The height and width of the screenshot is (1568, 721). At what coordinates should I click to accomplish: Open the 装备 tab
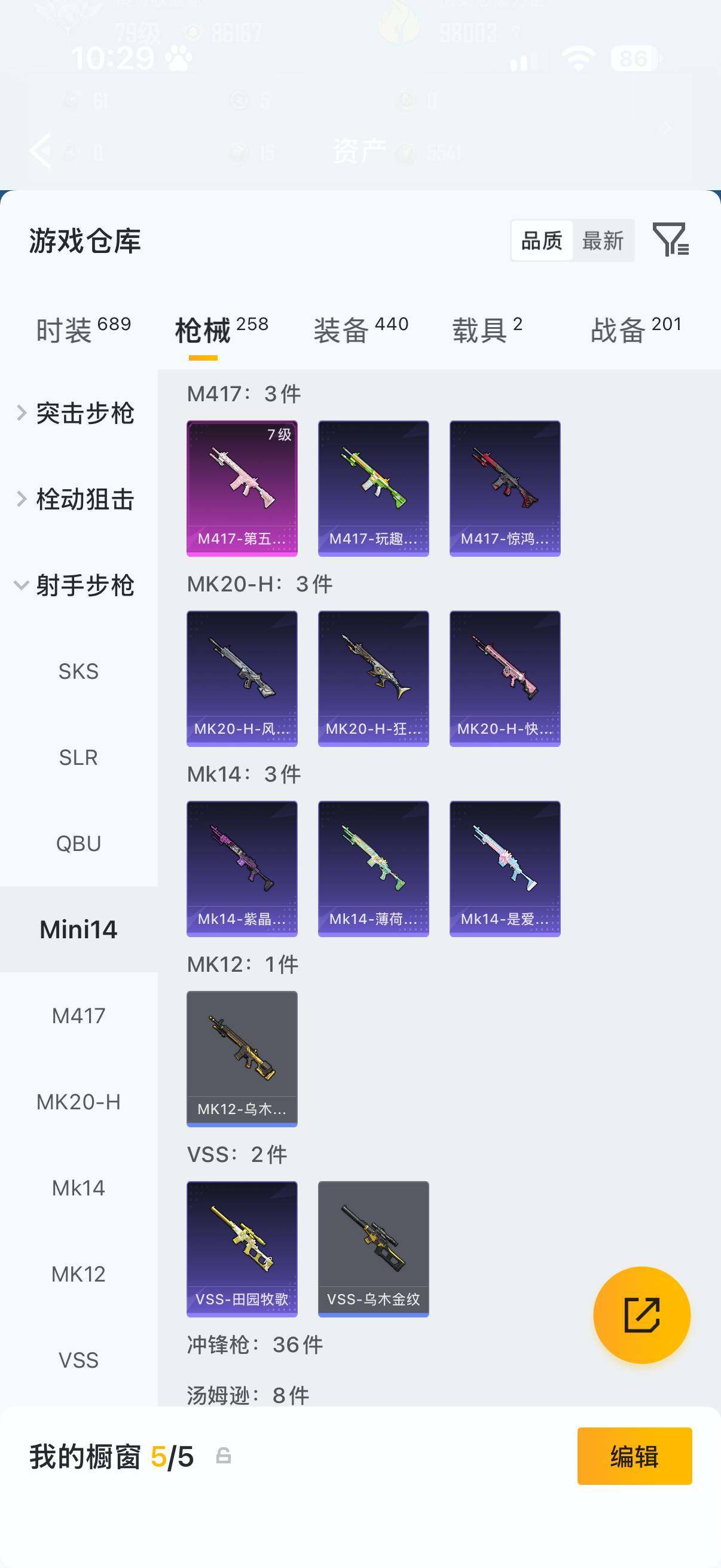coord(361,330)
